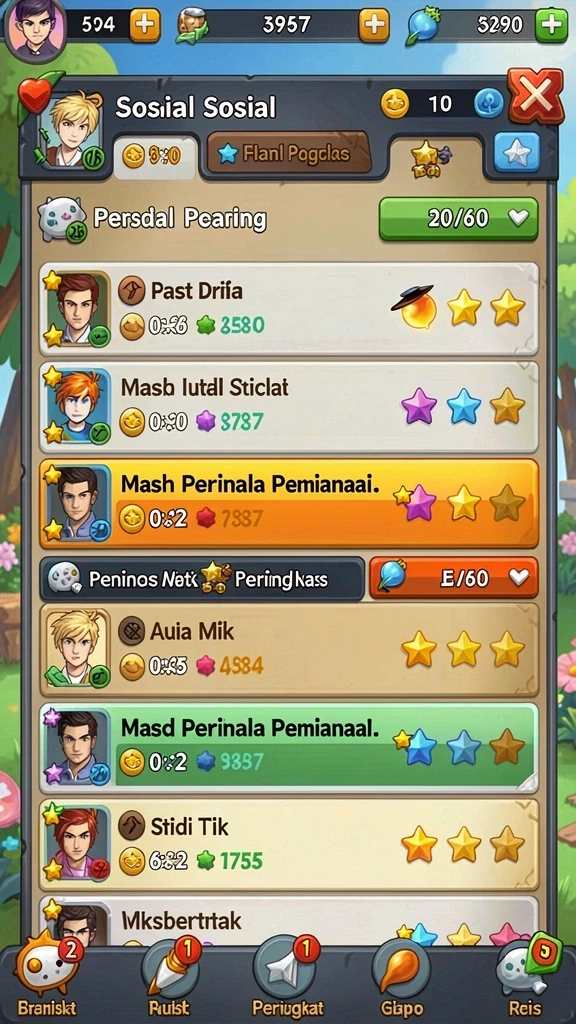Screen dimensions: 576x1024
Task: Add more to the 5290 gems
Action: click(552, 25)
